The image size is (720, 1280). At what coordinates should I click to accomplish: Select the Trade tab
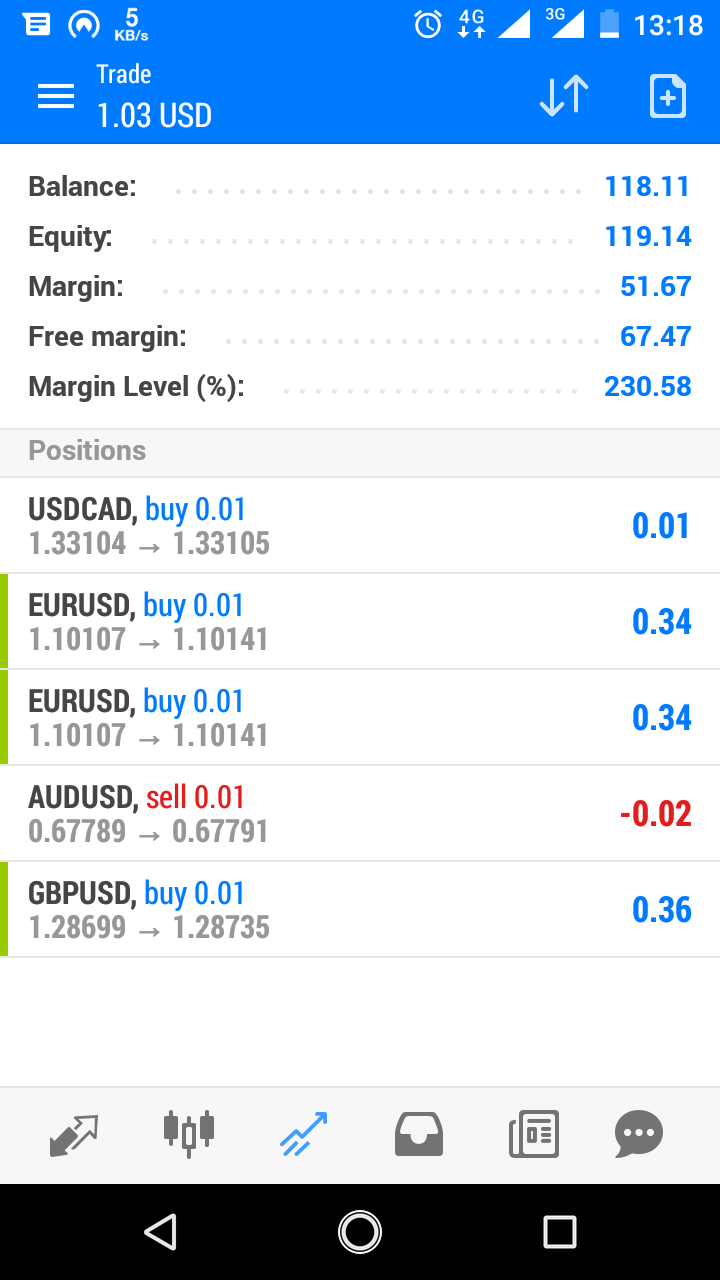click(x=304, y=1135)
